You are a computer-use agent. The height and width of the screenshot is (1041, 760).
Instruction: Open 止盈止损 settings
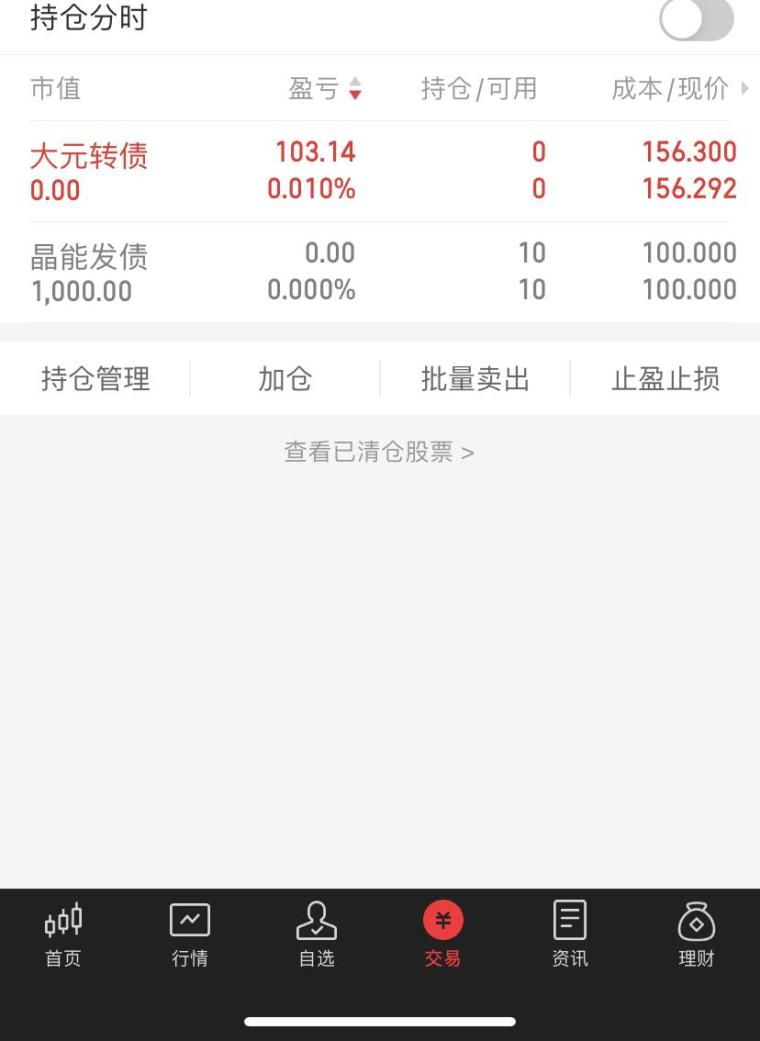tap(665, 379)
